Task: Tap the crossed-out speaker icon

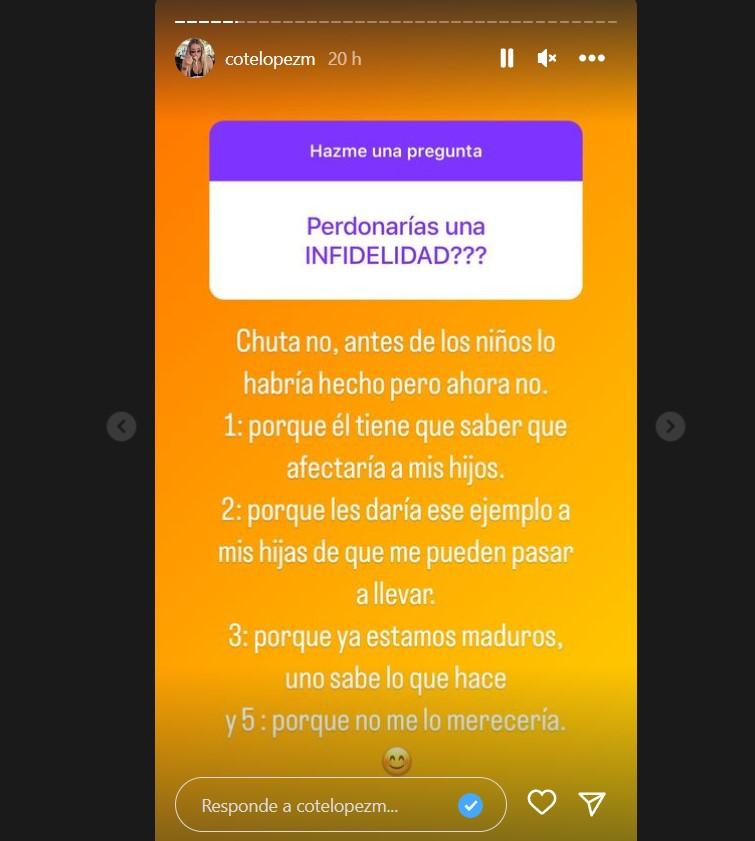Action: [547, 59]
